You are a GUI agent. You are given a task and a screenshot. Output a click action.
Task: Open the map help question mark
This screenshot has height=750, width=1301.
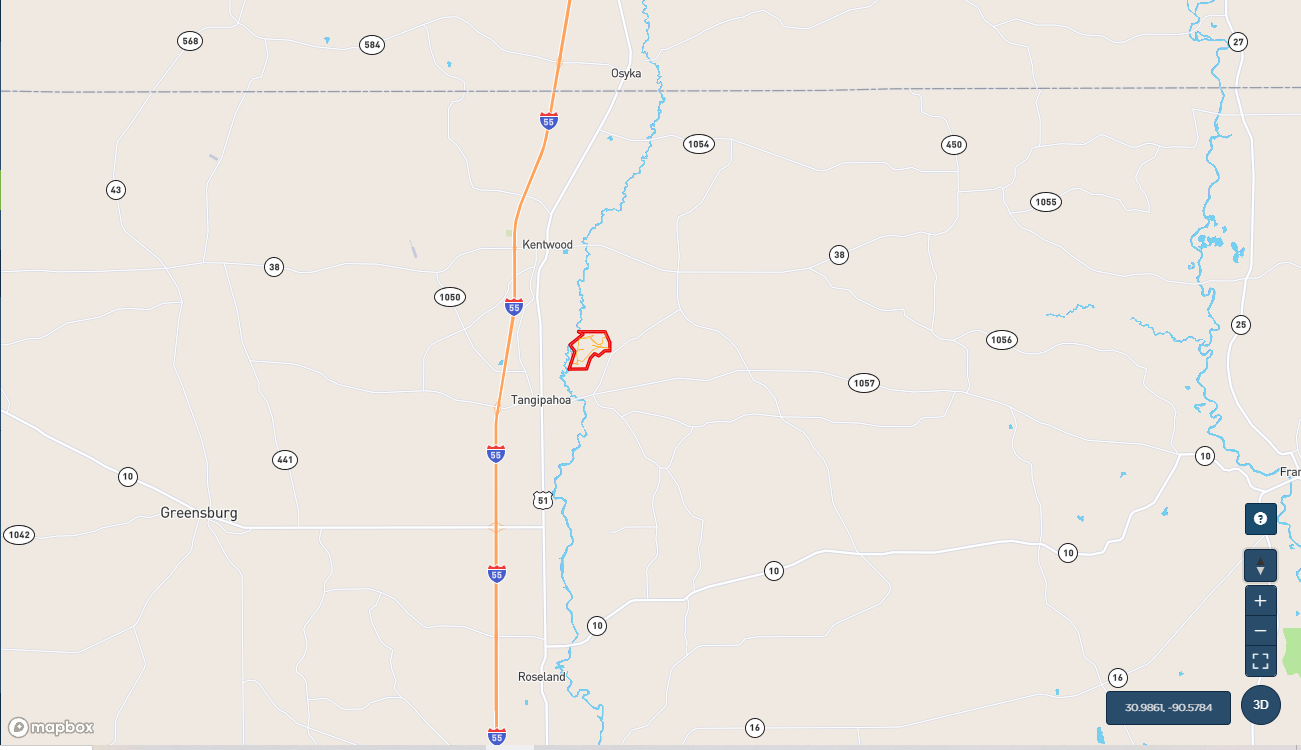click(x=1260, y=519)
